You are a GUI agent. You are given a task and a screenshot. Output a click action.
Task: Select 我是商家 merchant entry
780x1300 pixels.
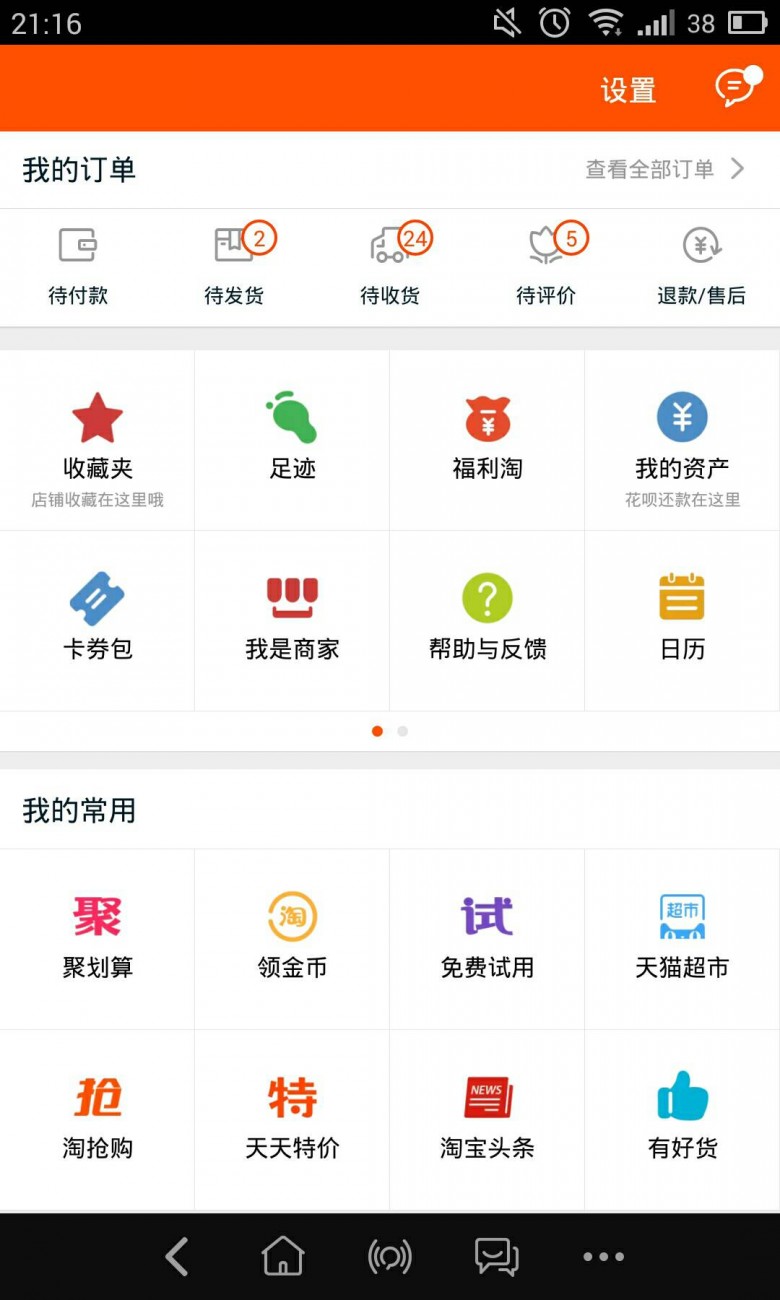tap(292, 621)
